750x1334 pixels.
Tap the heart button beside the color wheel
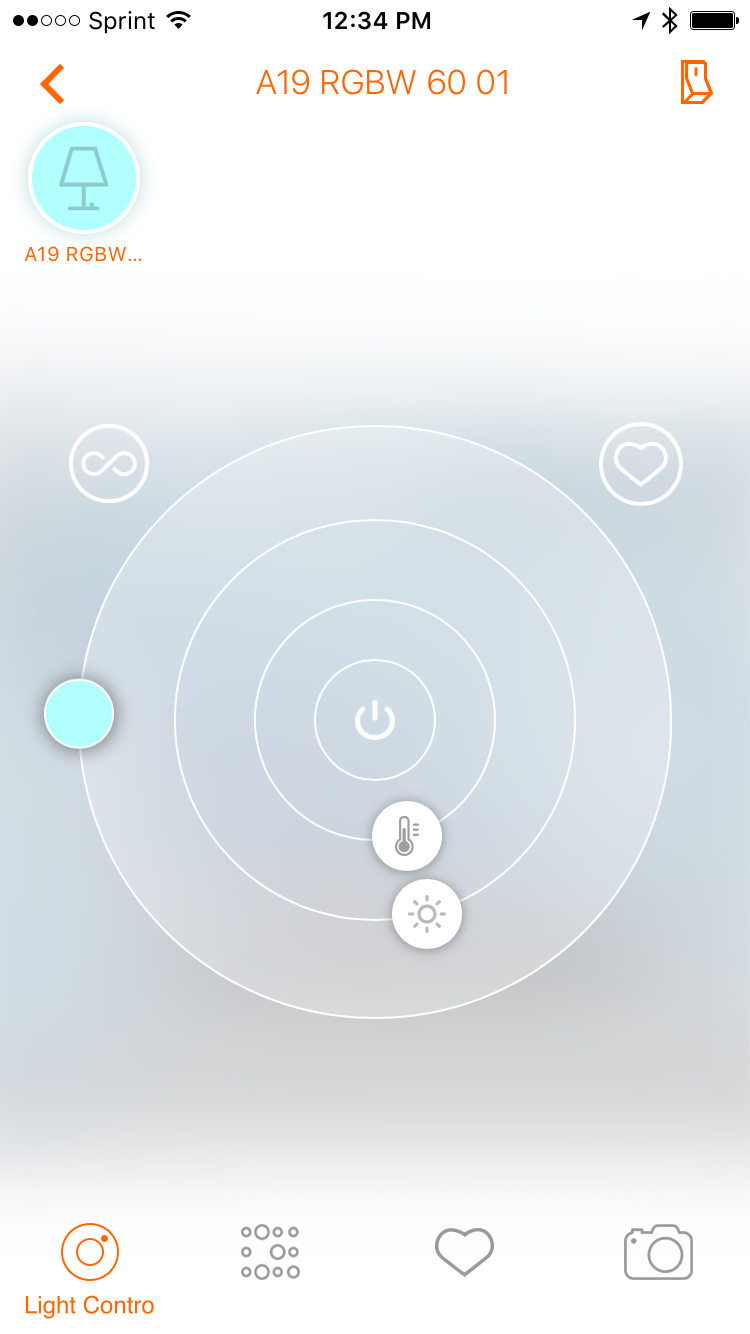coord(641,463)
